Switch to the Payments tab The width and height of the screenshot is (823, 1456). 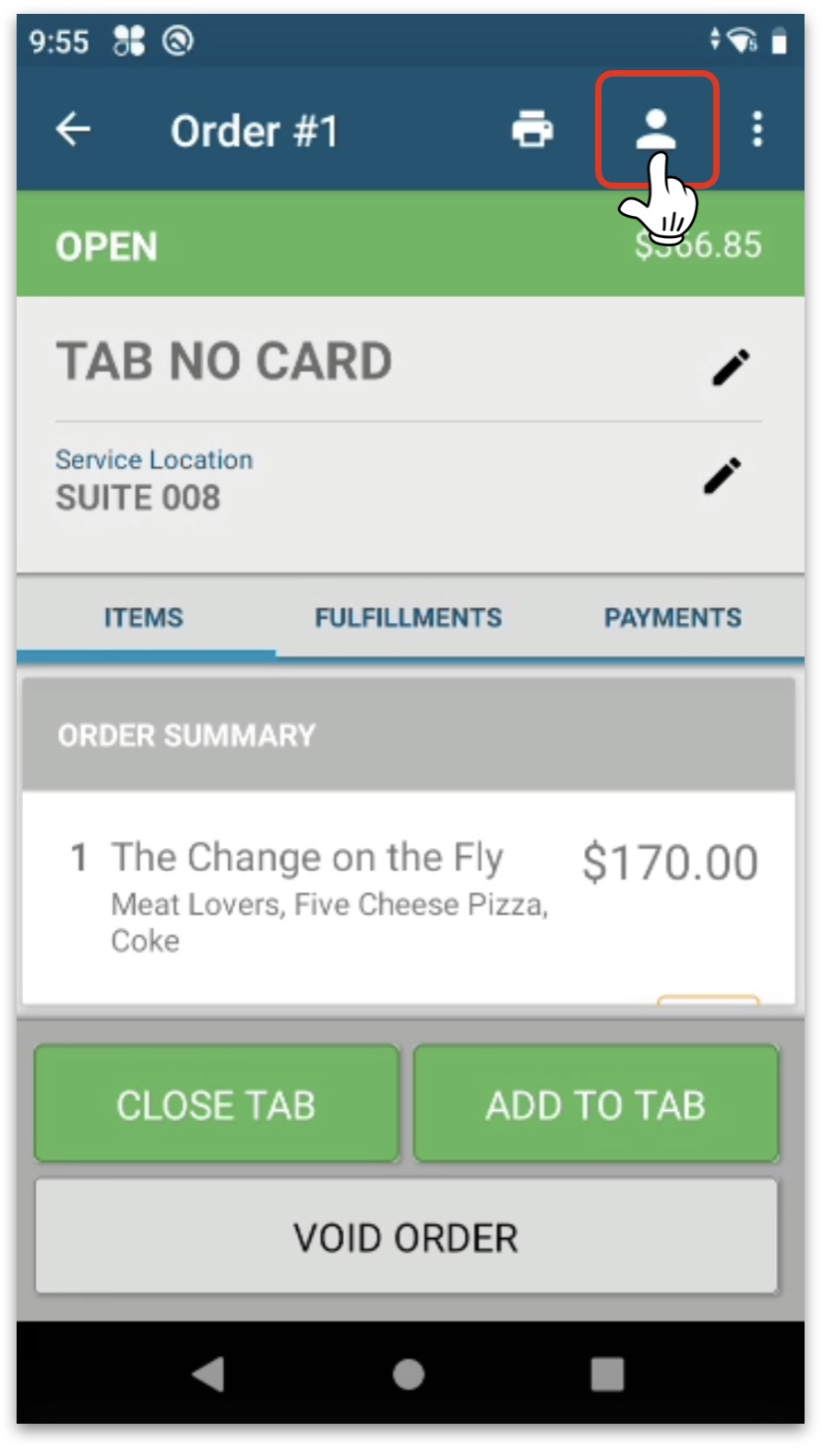tap(673, 617)
